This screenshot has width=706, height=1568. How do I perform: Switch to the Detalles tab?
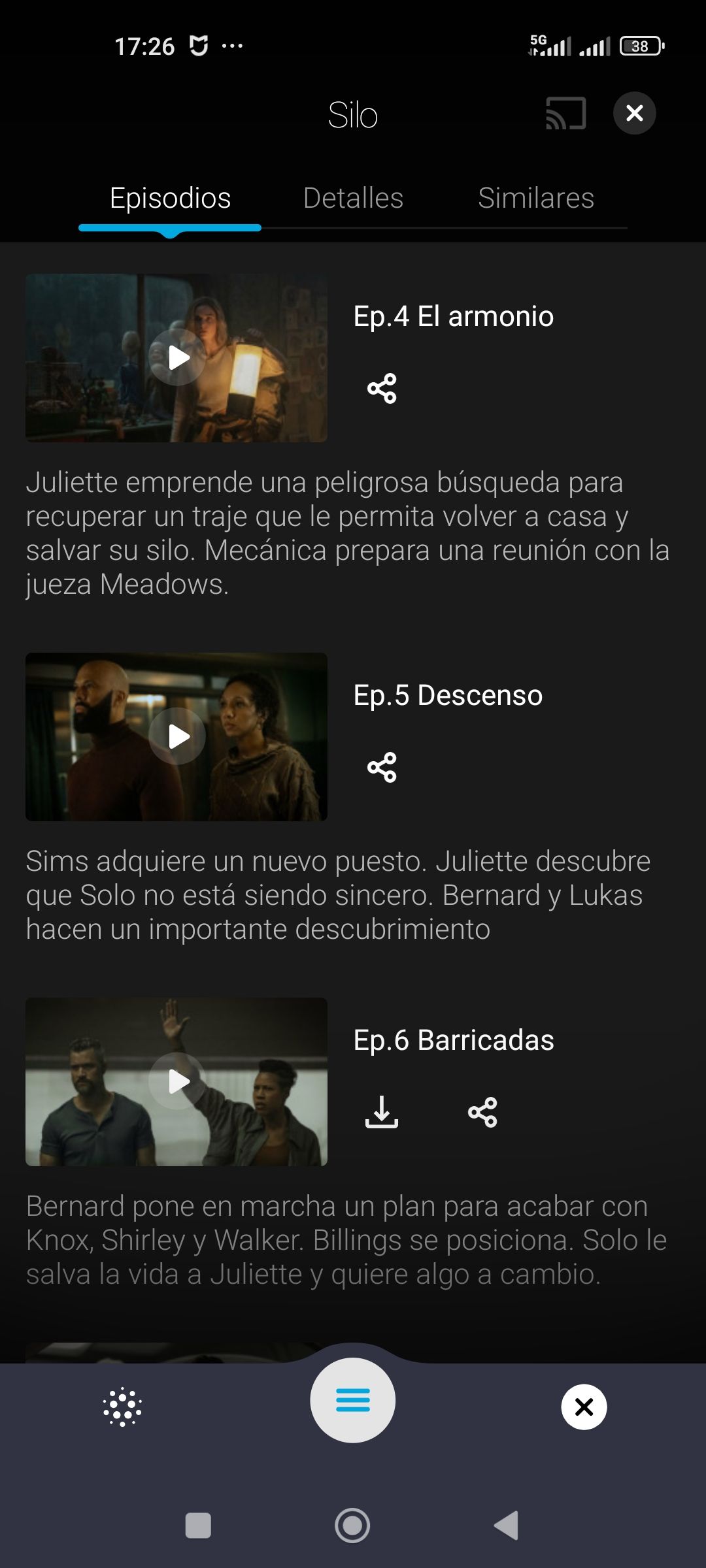coord(353,198)
